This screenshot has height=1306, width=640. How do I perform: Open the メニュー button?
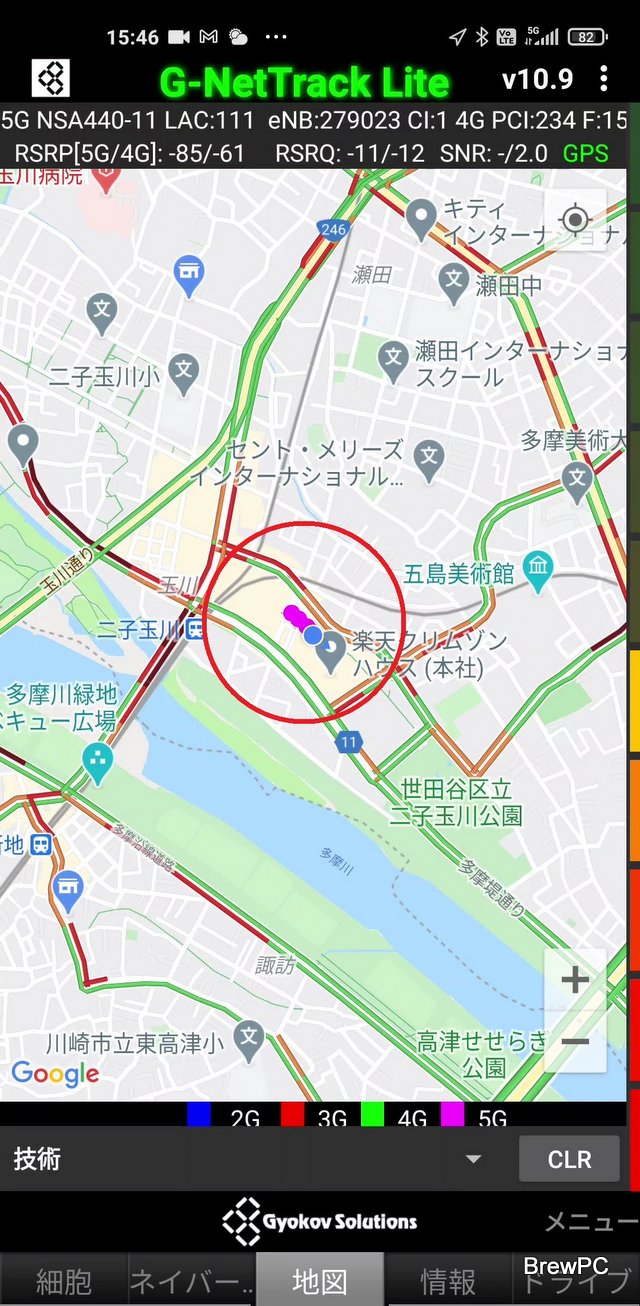click(590, 1221)
